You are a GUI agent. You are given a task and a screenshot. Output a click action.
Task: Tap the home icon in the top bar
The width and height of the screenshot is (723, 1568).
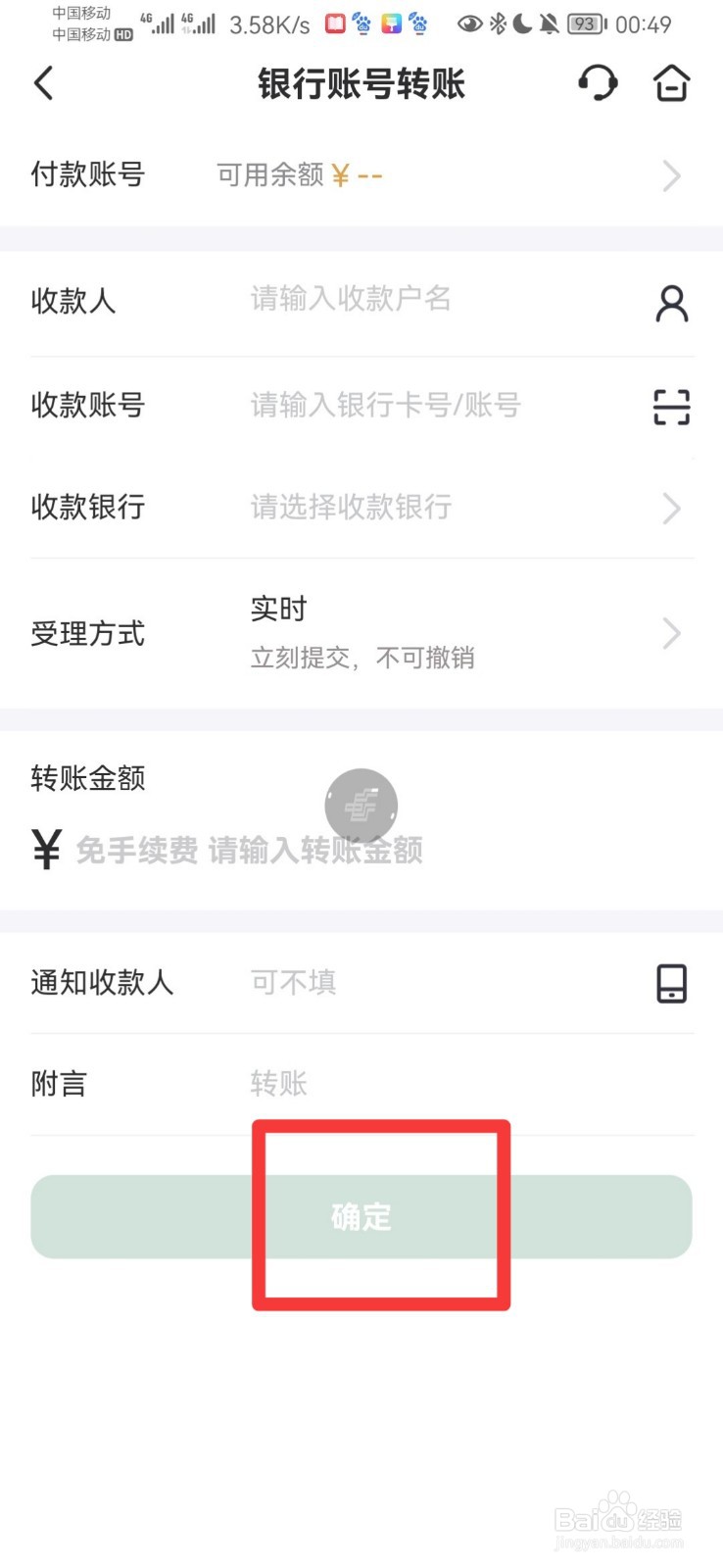[672, 83]
